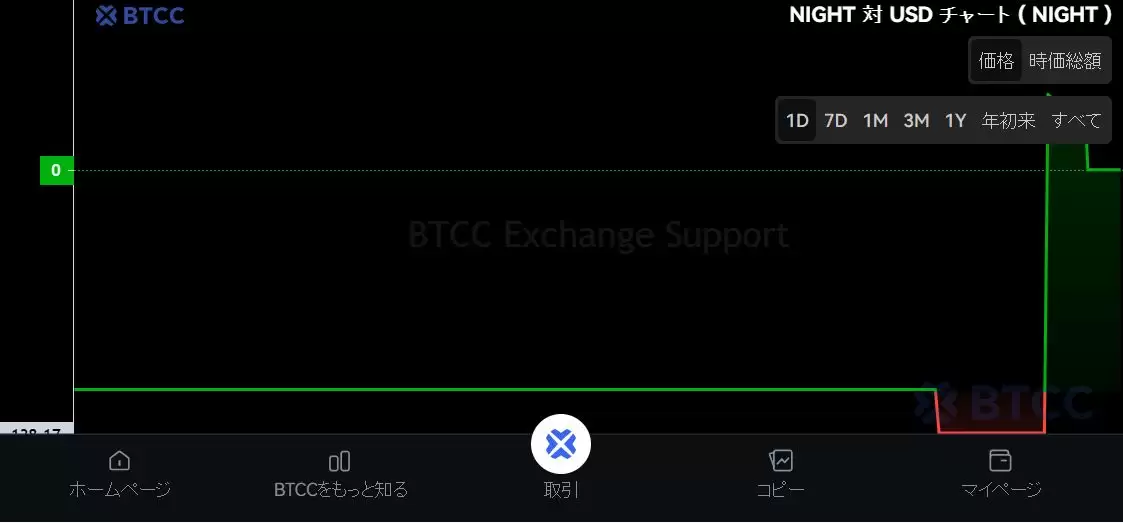Select the 年初来 time range
1123x523 pixels.
[1008, 121]
